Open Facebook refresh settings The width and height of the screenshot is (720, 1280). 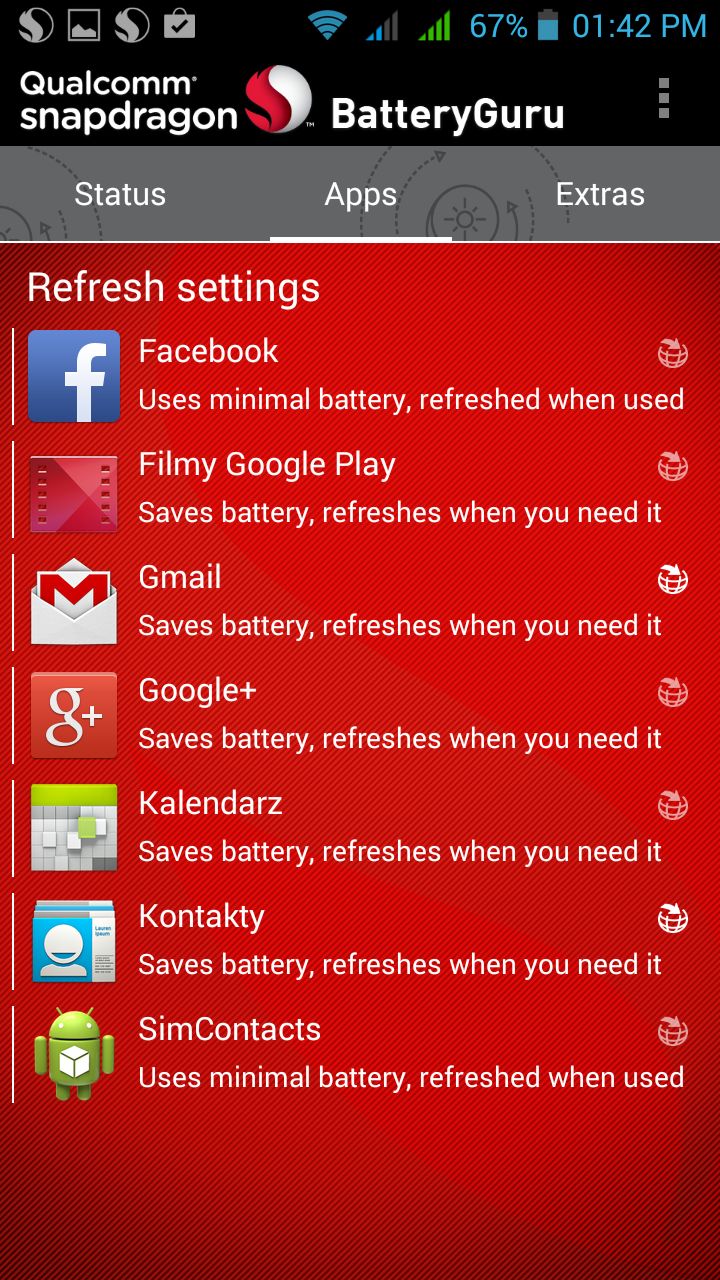[x=360, y=376]
